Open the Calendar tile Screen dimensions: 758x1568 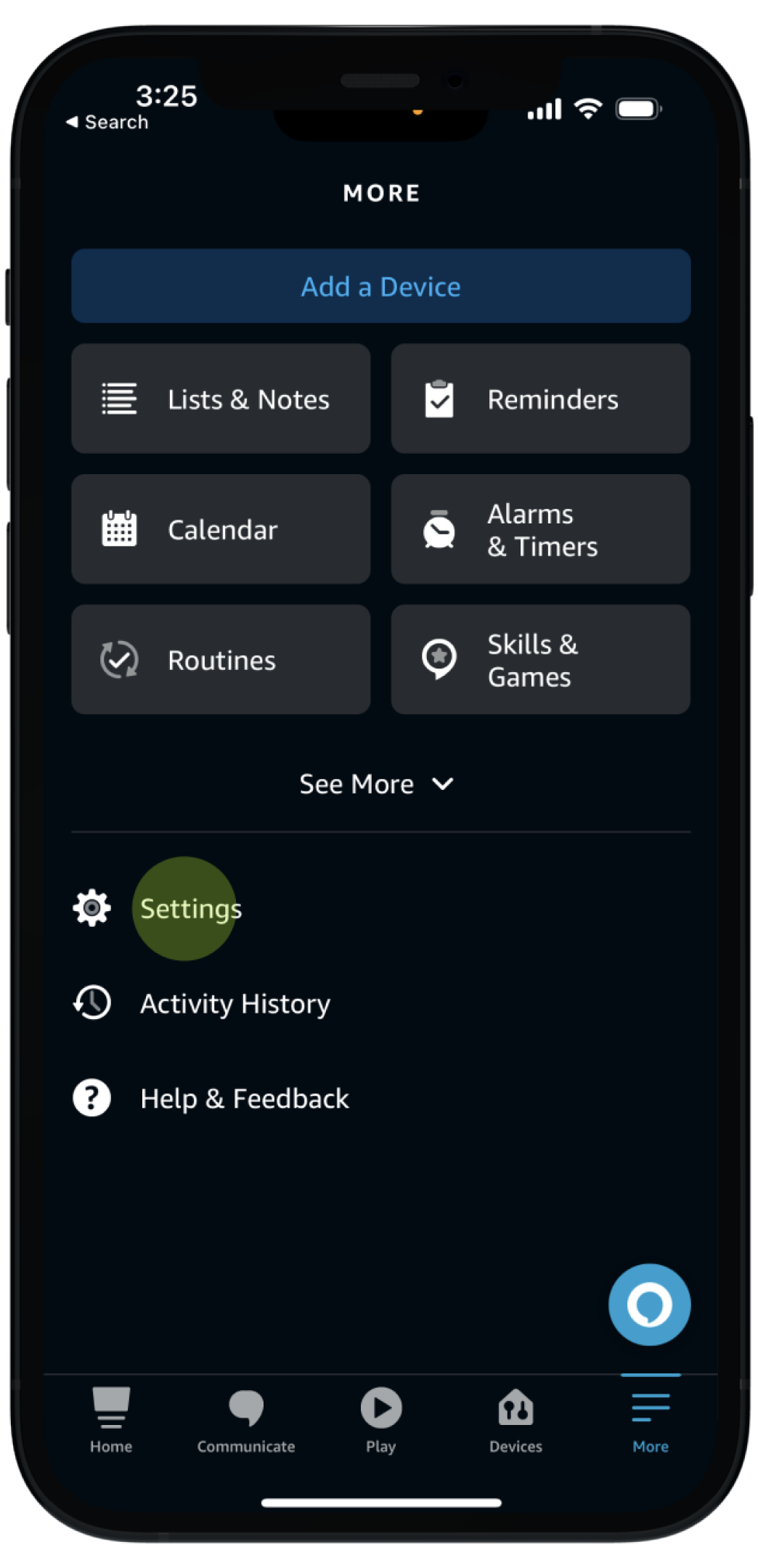point(221,529)
